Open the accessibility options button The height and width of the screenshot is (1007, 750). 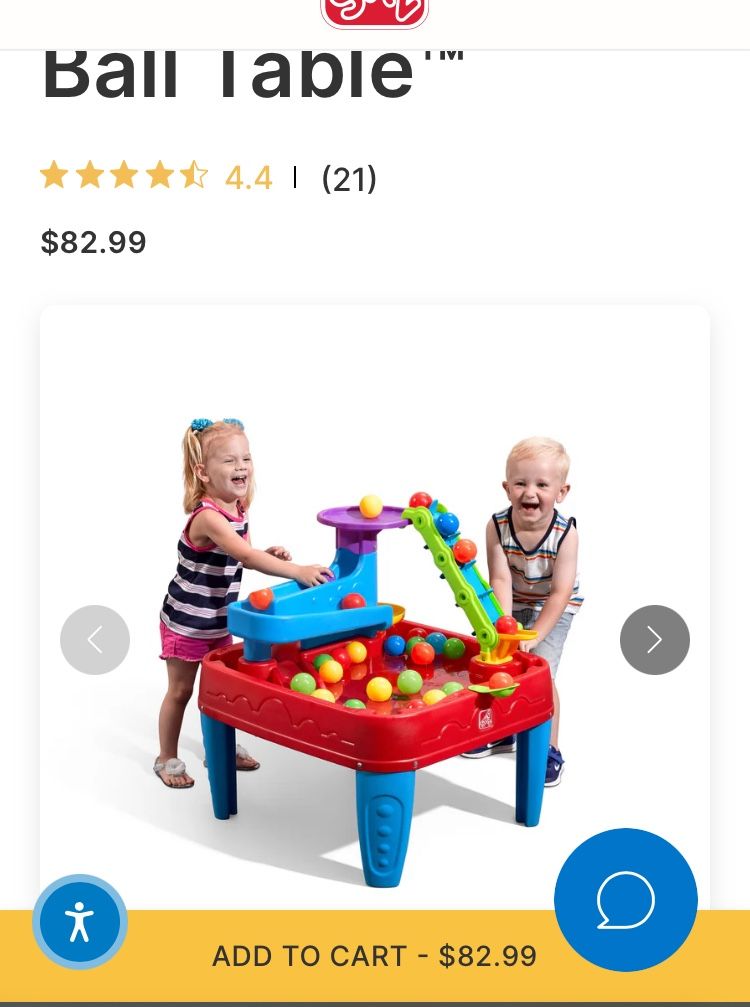(x=80, y=922)
